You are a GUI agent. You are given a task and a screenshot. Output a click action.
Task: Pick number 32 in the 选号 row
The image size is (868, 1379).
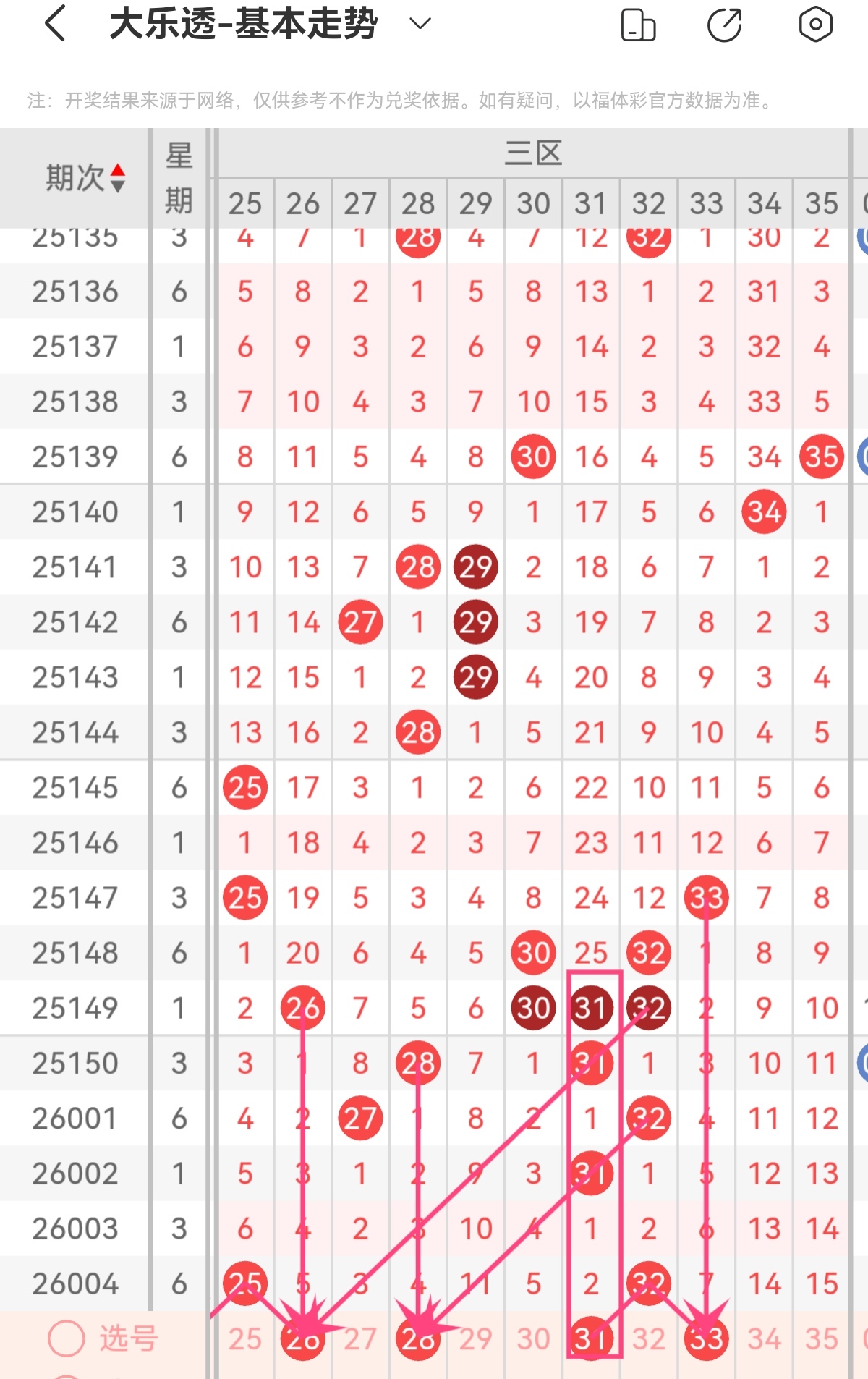click(649, 1339)
